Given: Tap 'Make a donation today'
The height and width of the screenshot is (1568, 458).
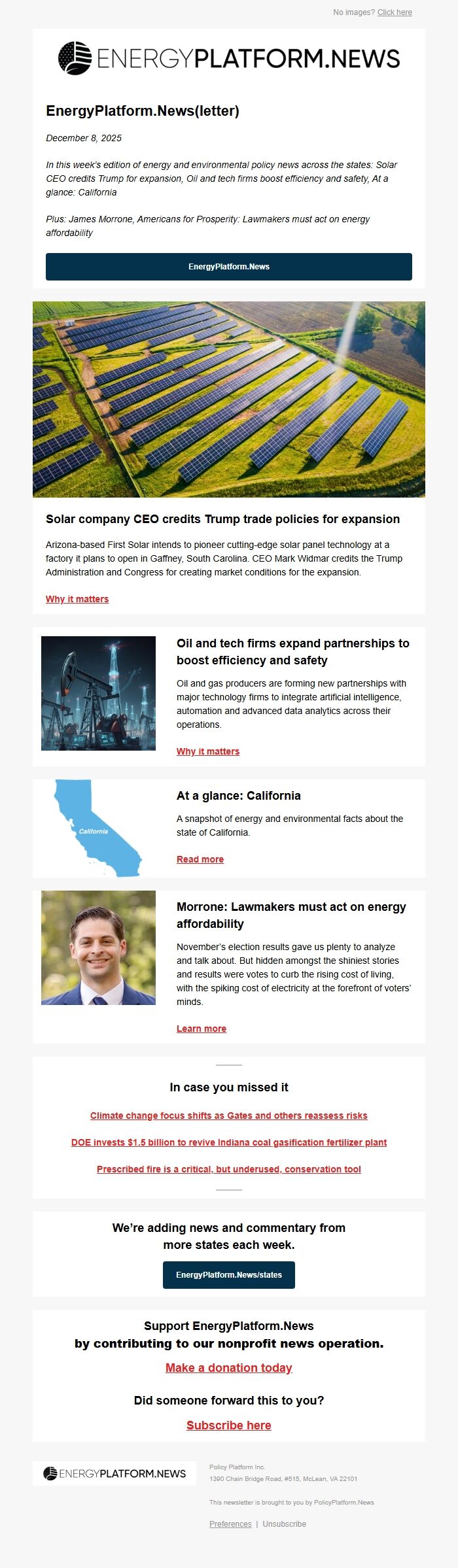Looking at the screenshot, I should coord(228,1368).
